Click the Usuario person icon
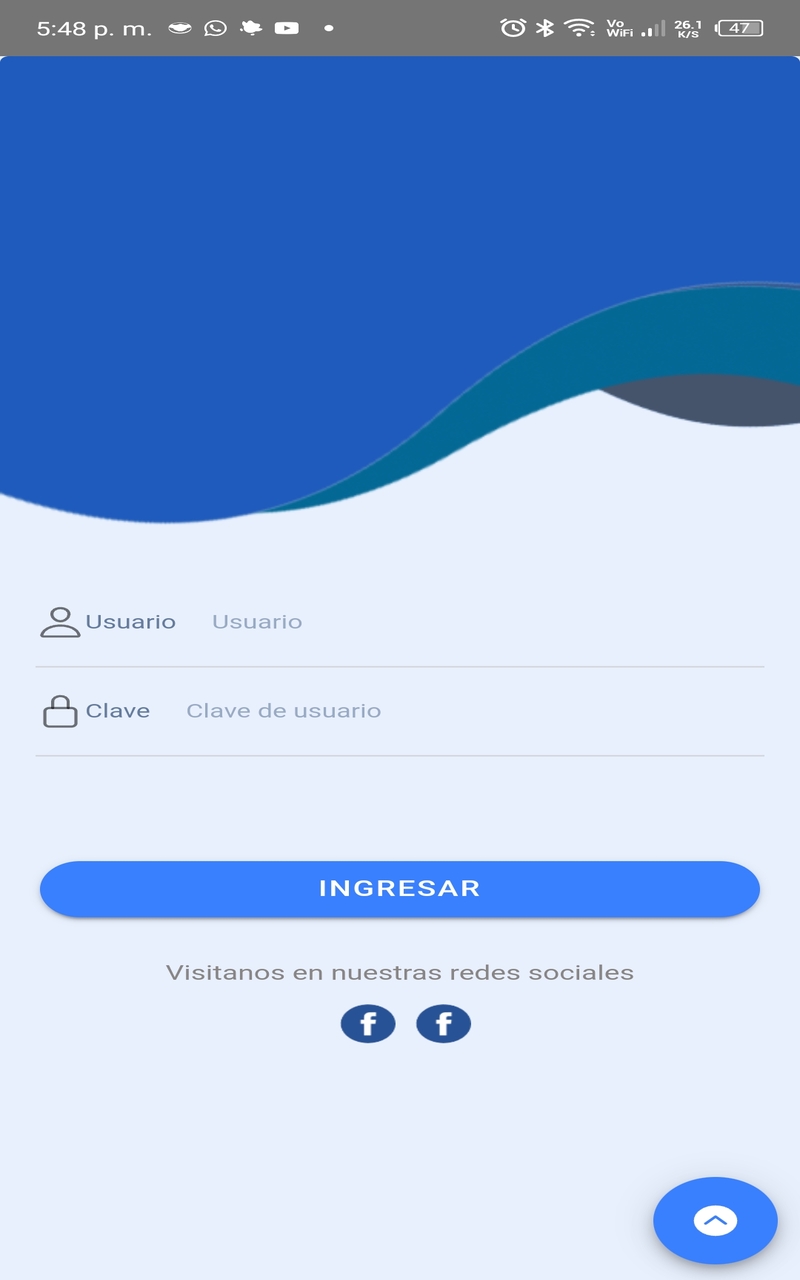This screenshot has width=800, height=1280. coord(59,621)
